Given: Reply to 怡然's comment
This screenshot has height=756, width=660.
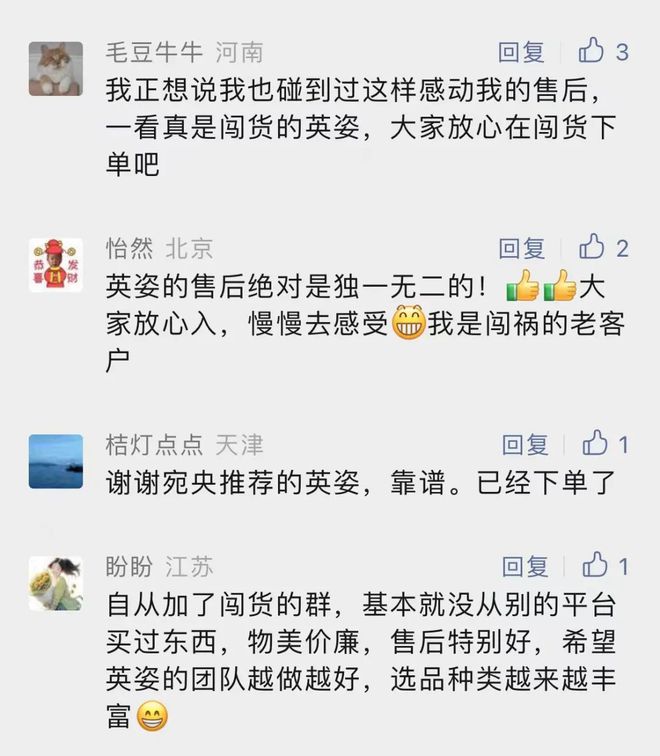Looking at the screenshot, I should [521, 247].
